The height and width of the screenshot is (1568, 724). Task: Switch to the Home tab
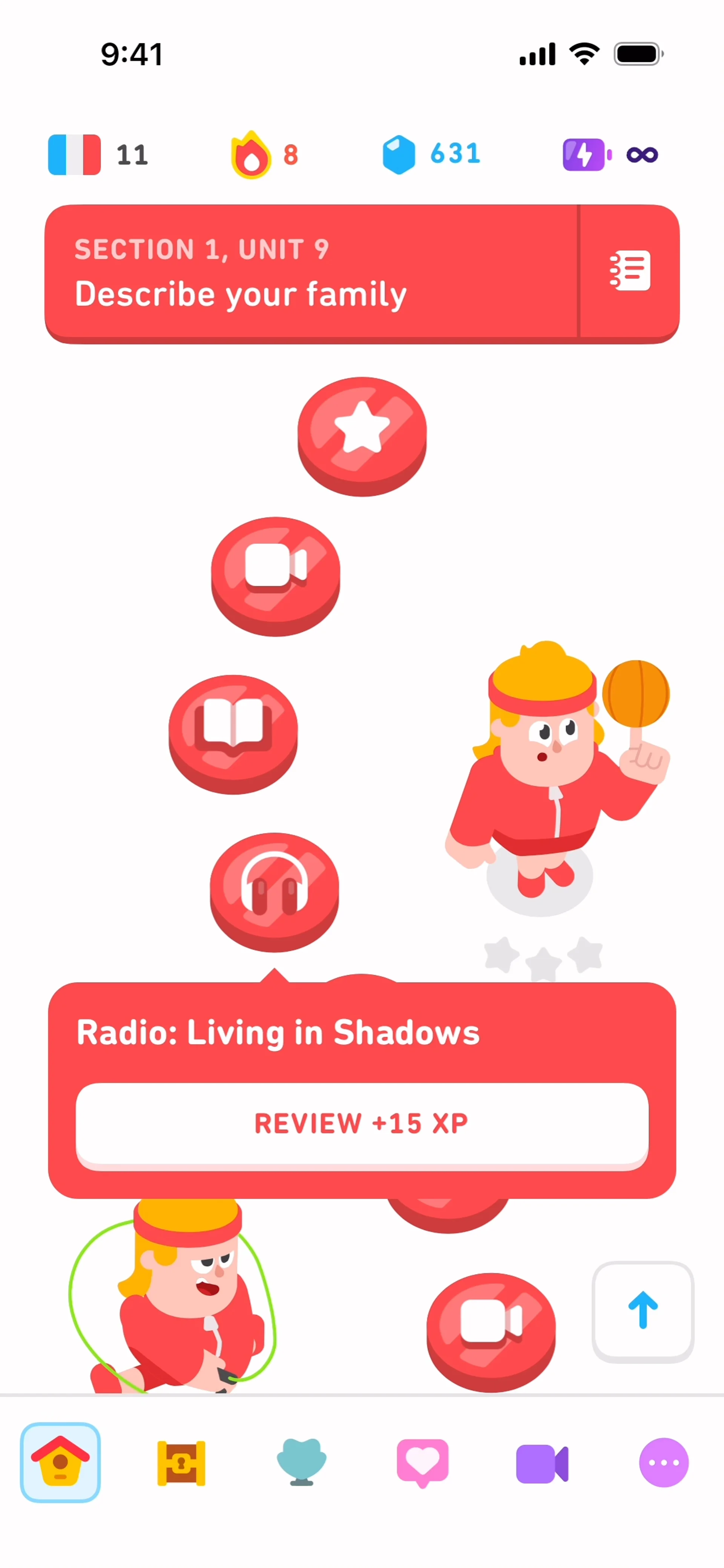click(x=60, y=1462)
